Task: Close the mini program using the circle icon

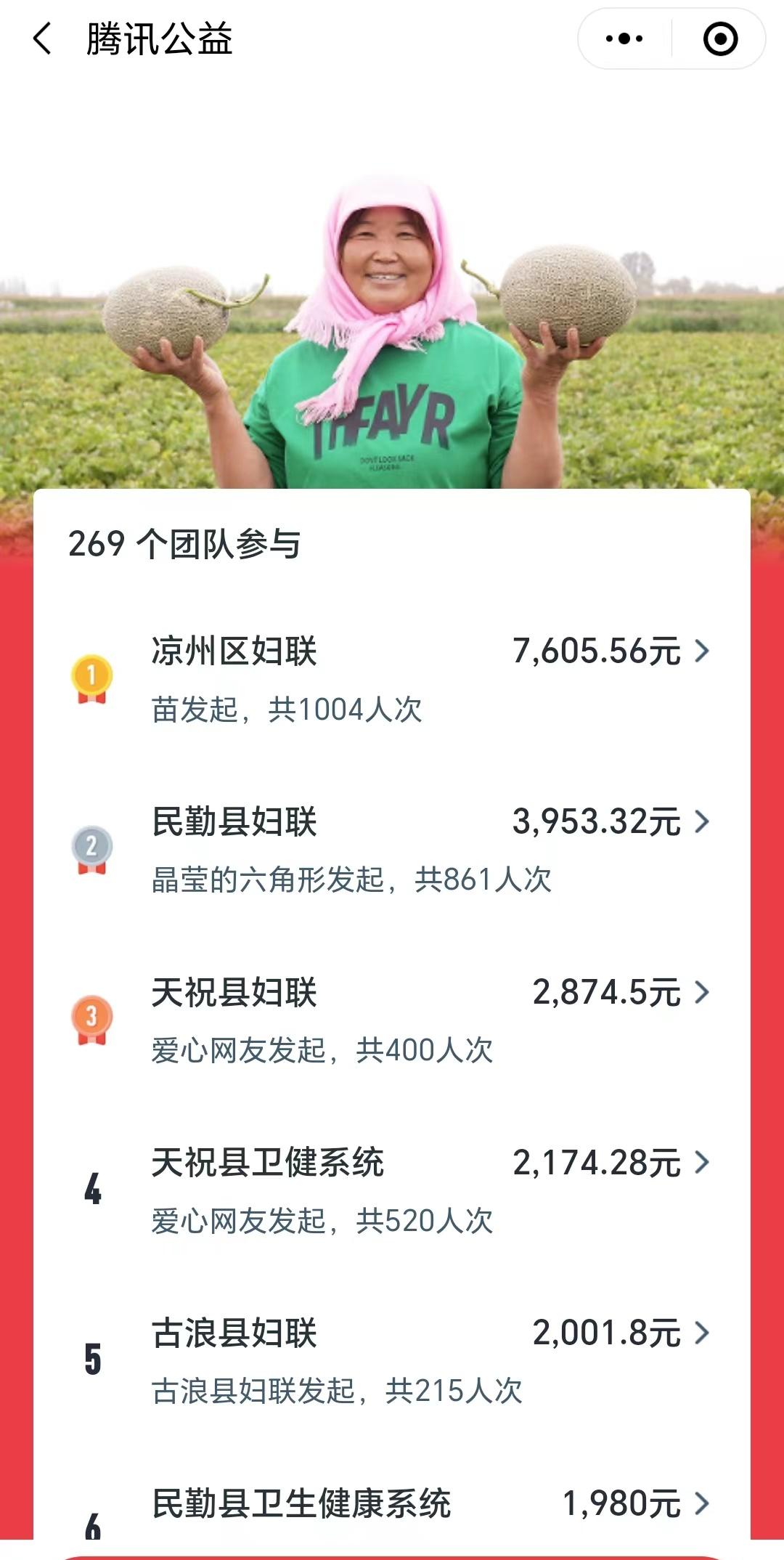Action: coord(720,38)
